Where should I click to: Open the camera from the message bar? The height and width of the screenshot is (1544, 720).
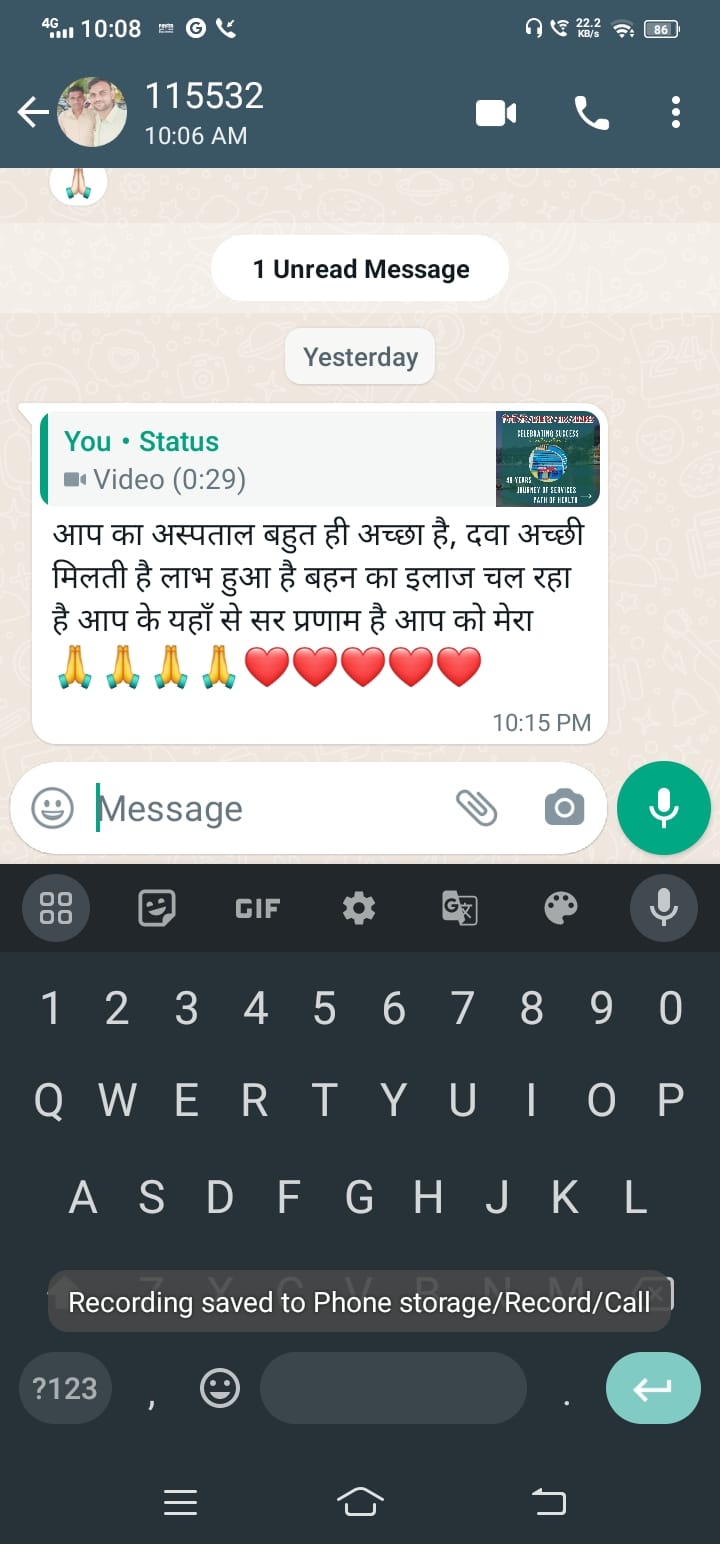tap(564, 808)
